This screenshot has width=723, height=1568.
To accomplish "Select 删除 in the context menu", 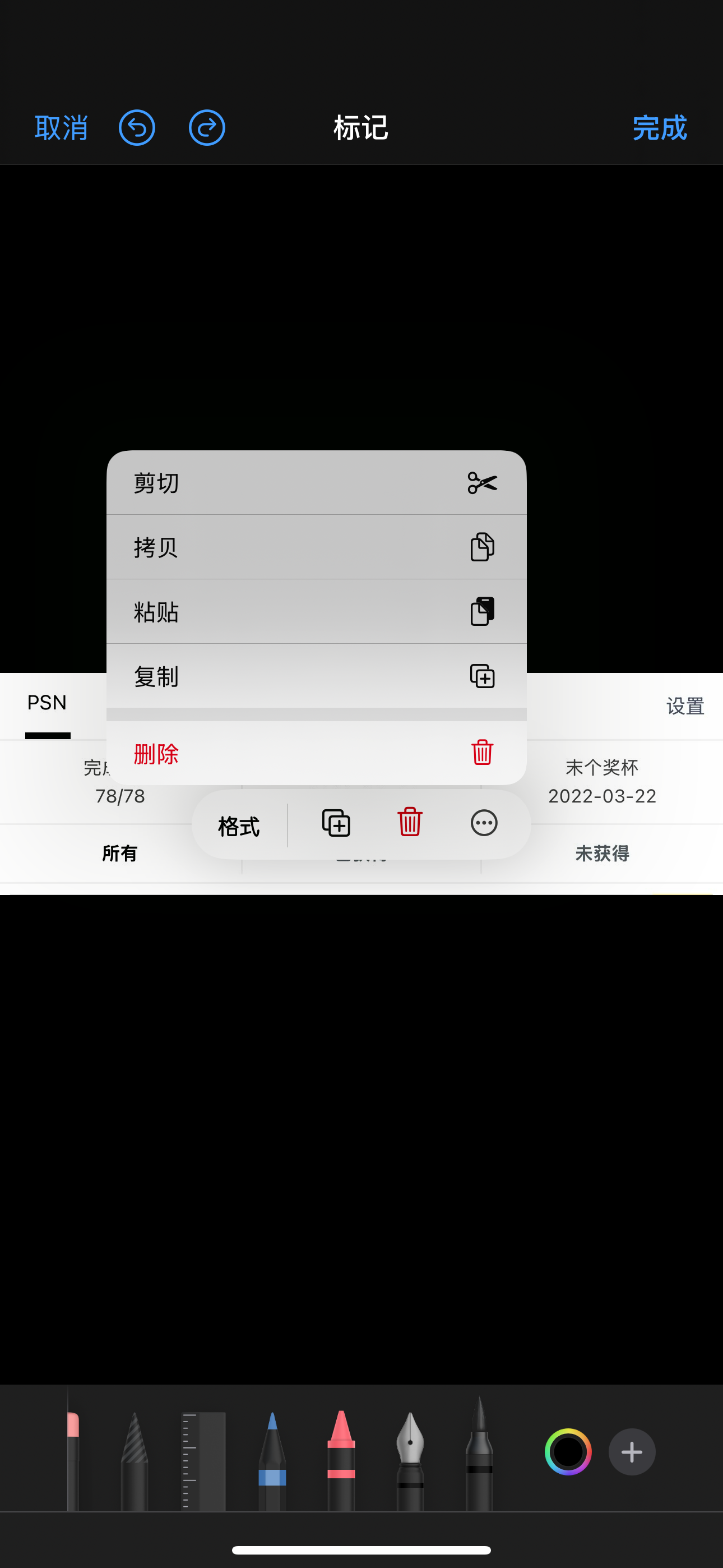I will click(316, 754).
